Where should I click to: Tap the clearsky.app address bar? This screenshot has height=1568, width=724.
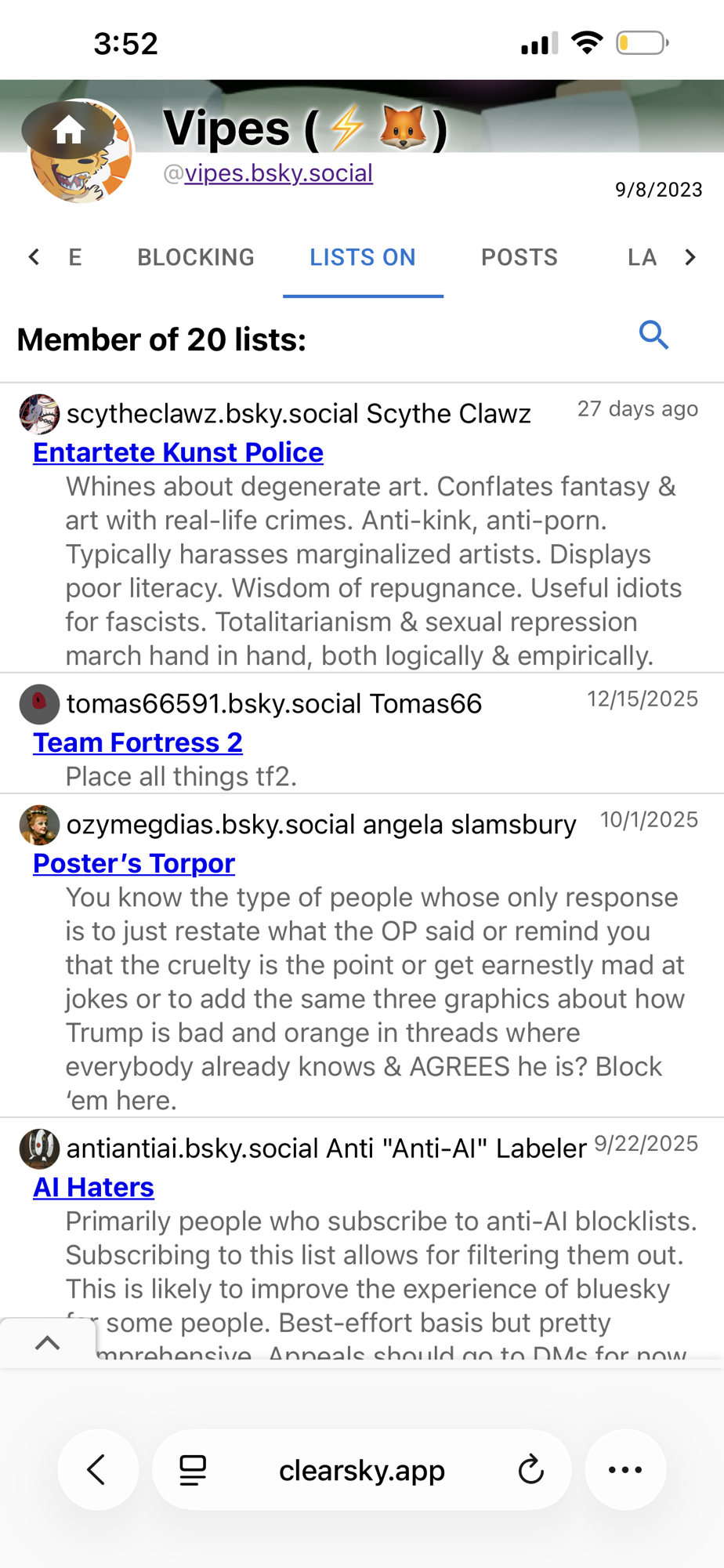pos(361,1470)
